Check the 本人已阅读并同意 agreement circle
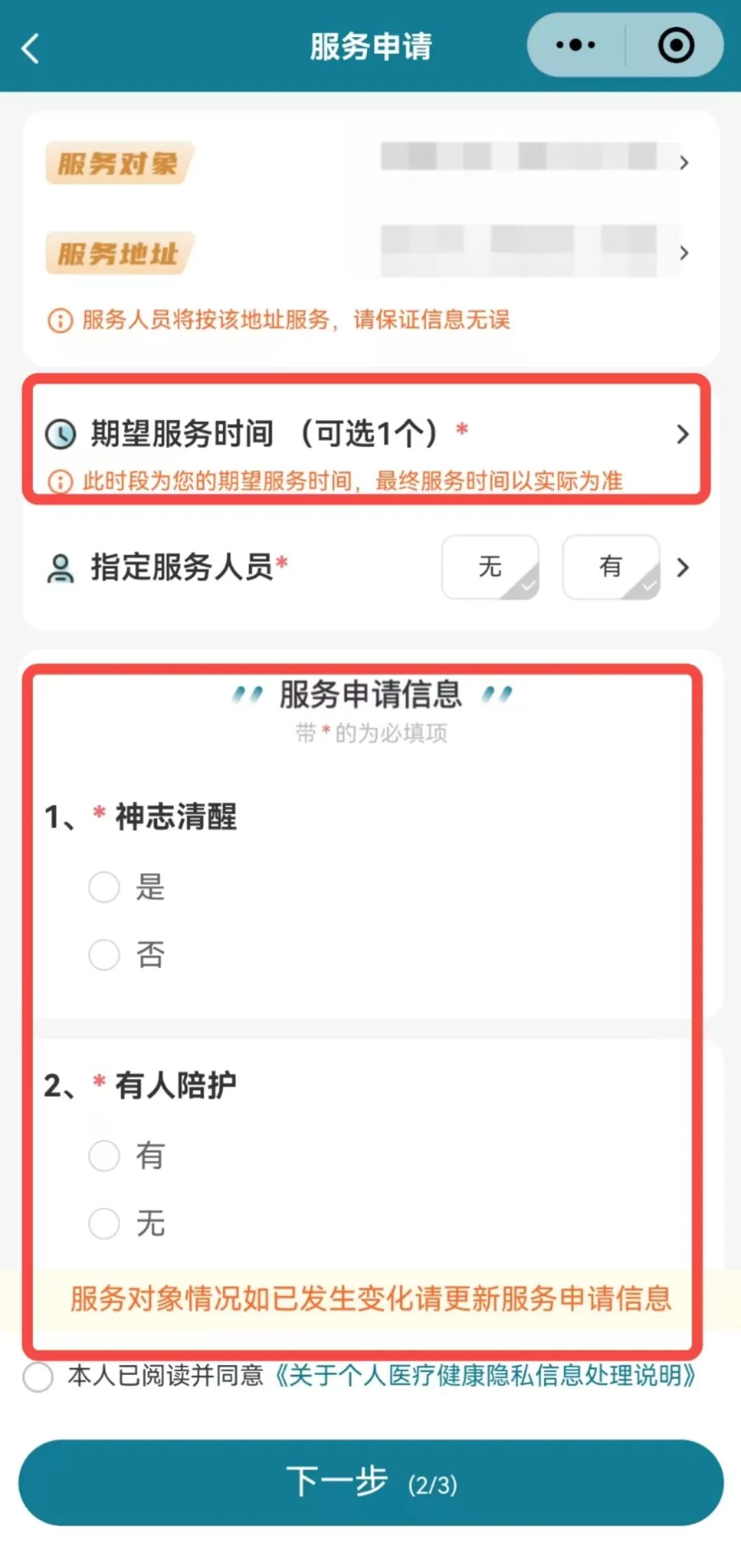The image size is (741, 1568). 38,1377
